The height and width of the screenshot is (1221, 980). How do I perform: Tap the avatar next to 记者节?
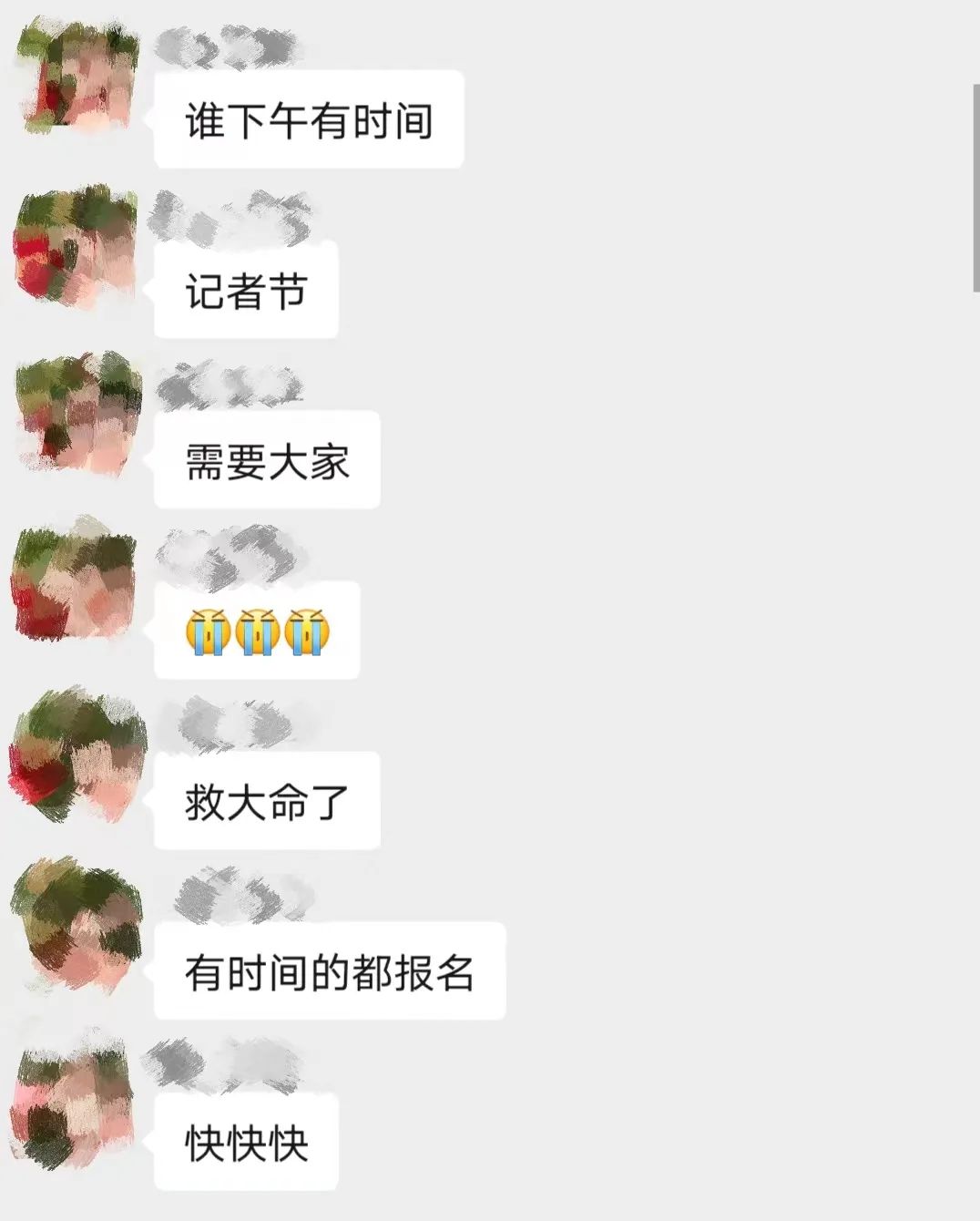pyautogui.click(x=77, y=244)
